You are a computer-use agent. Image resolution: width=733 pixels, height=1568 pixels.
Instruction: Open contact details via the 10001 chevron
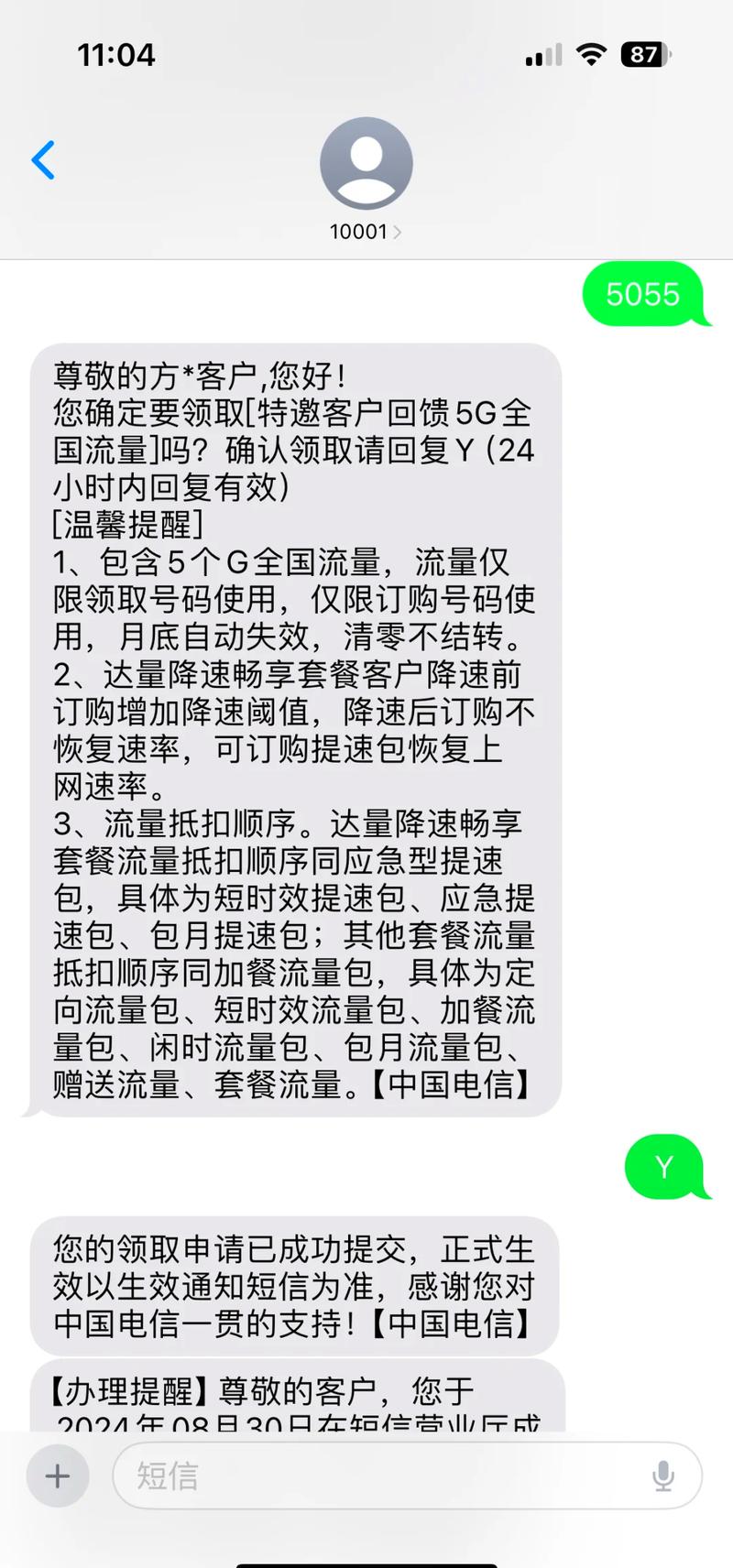397,232
